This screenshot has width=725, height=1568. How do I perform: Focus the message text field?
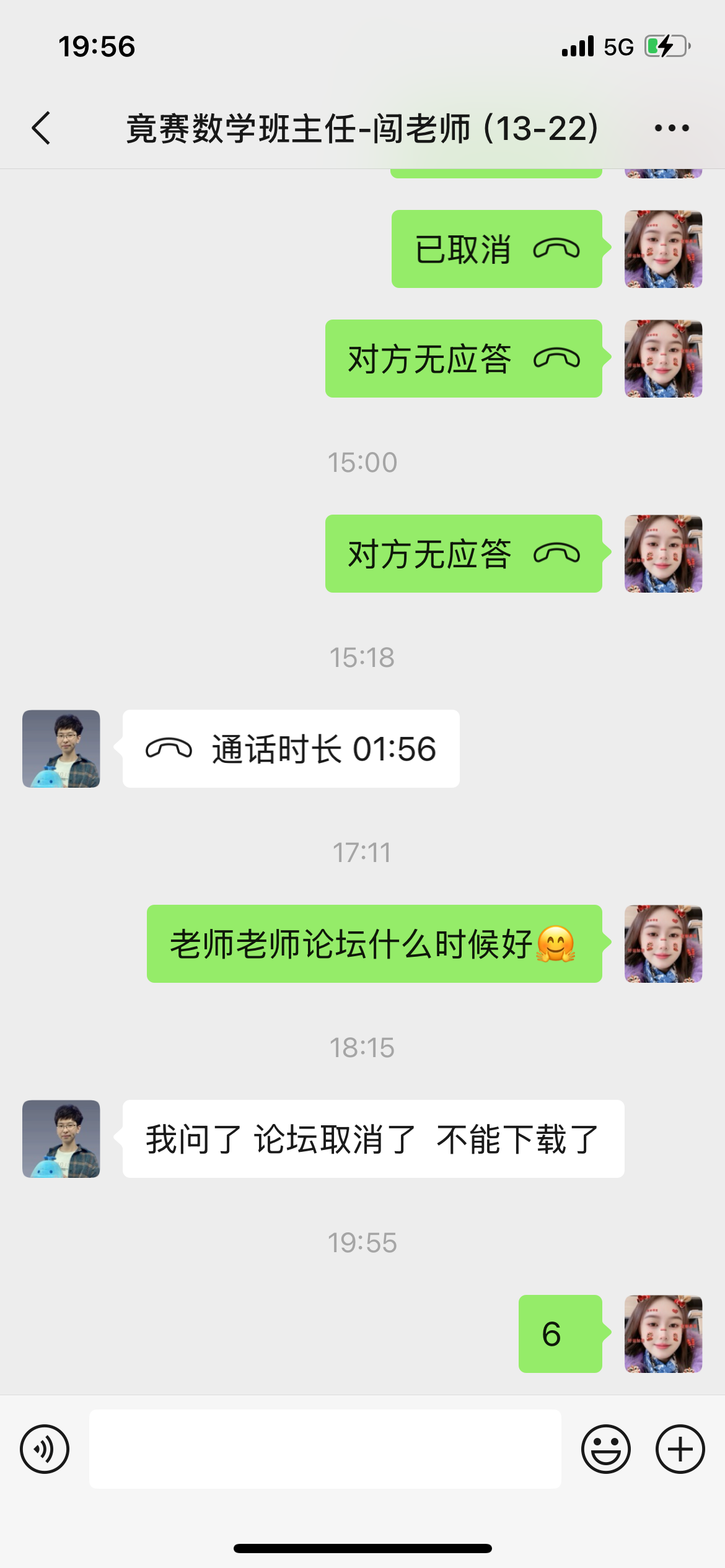[x=325, y=1449]
